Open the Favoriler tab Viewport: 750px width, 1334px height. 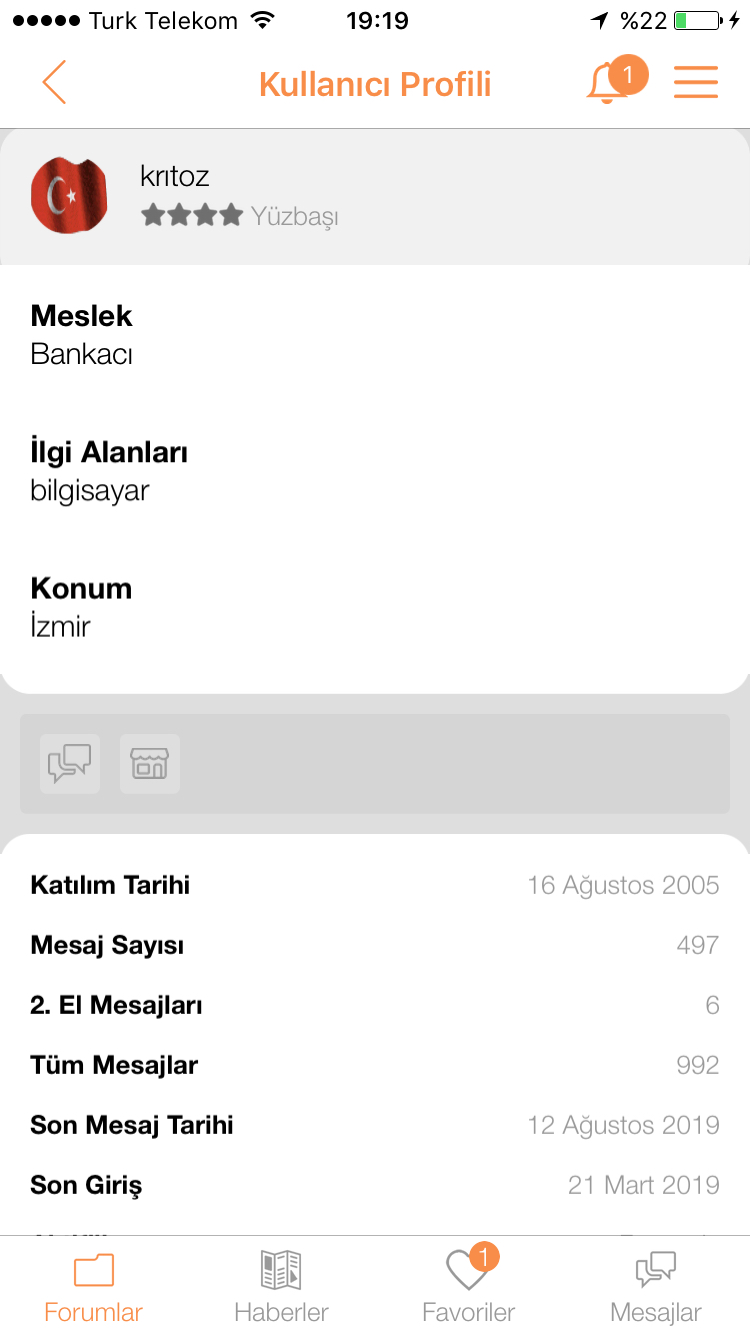tap(468, 1287)
